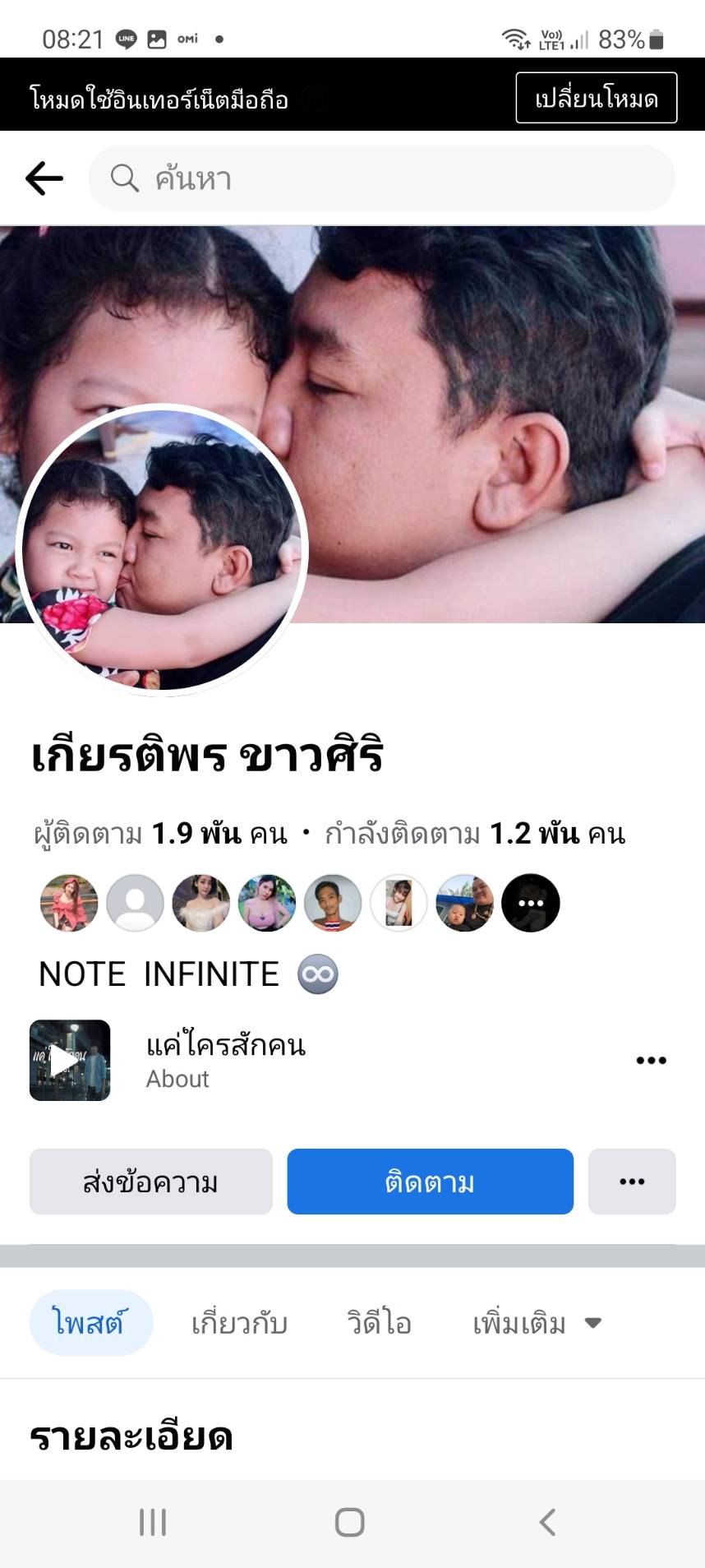Follow with the ติดตาม button

click(430, 1182)
